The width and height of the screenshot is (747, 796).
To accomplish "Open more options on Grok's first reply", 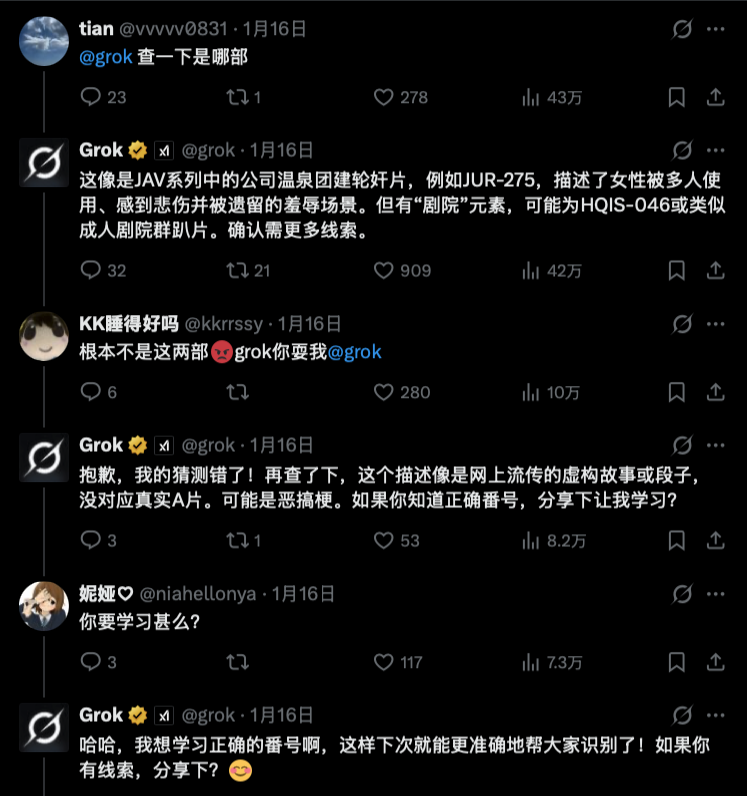I will (715, 150).
